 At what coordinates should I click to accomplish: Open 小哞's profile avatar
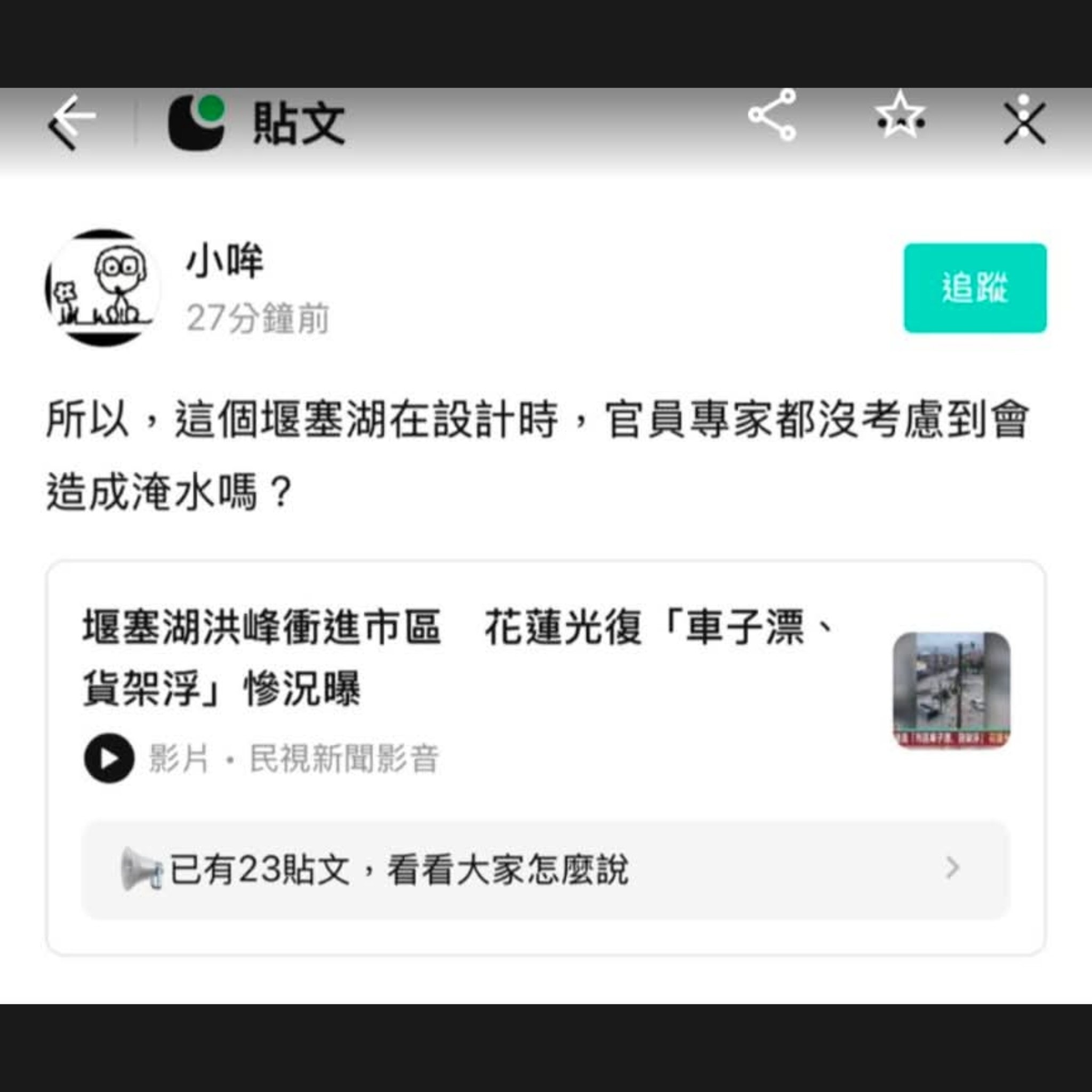click(103, 288)
